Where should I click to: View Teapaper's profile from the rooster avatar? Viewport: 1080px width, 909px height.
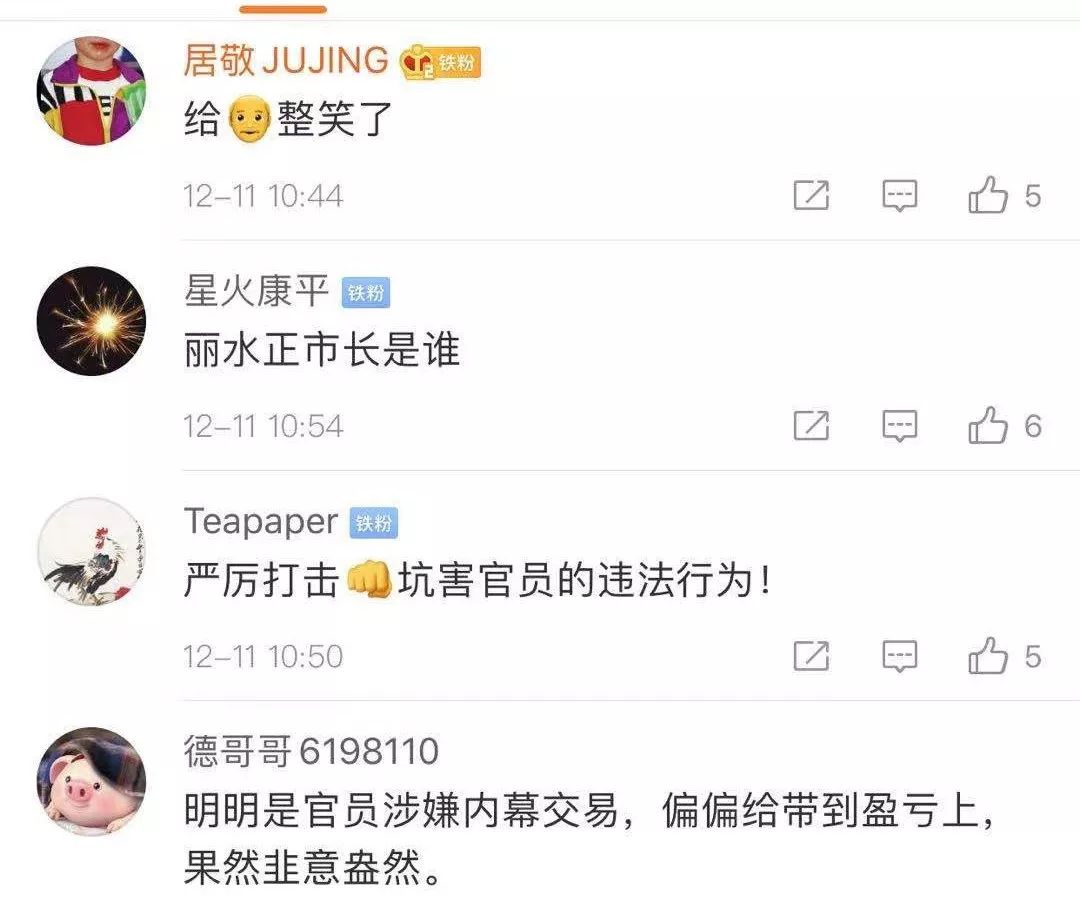click(x=91, y=552)
